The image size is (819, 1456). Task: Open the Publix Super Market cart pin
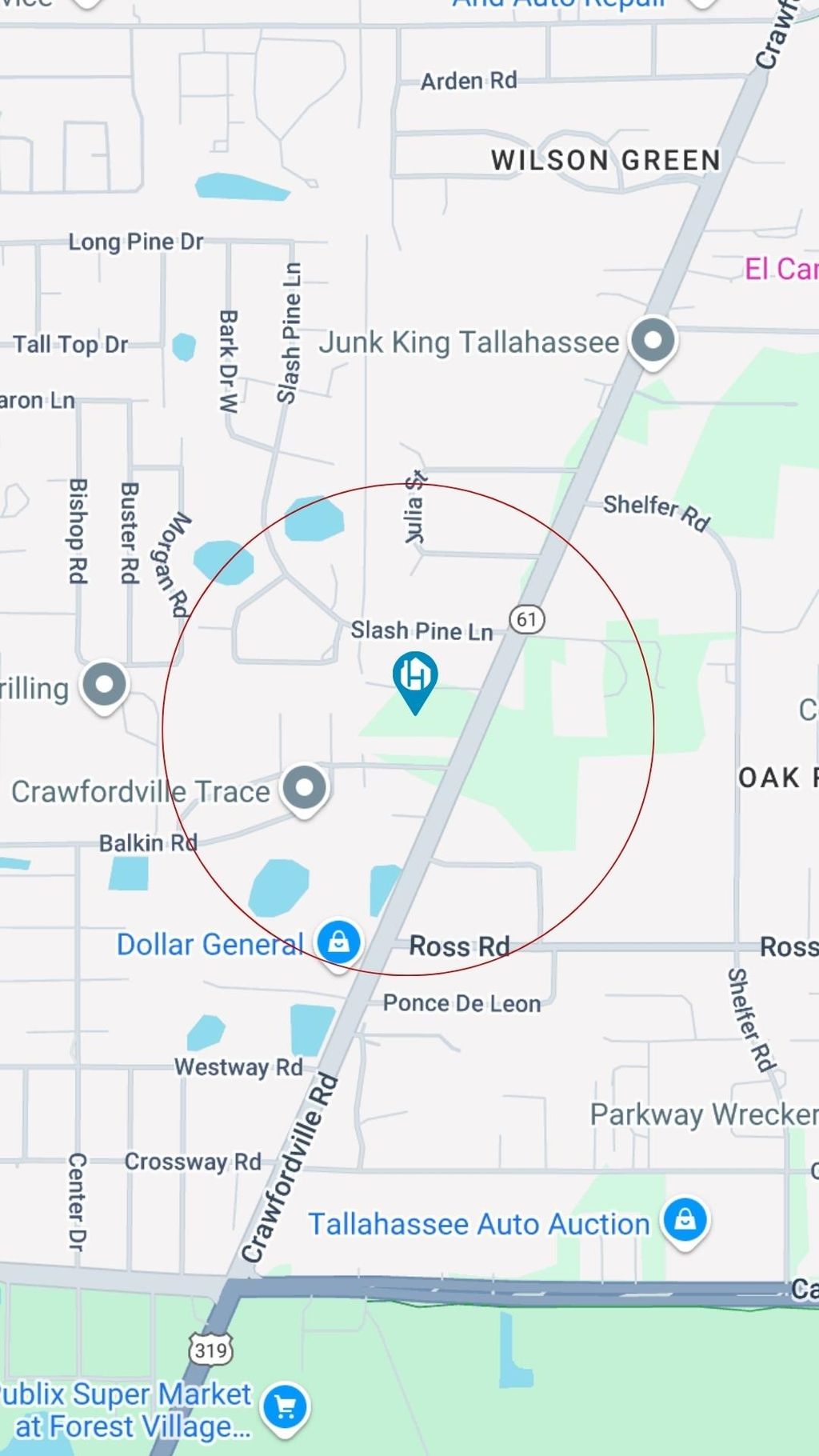[x=286, y=1409]
